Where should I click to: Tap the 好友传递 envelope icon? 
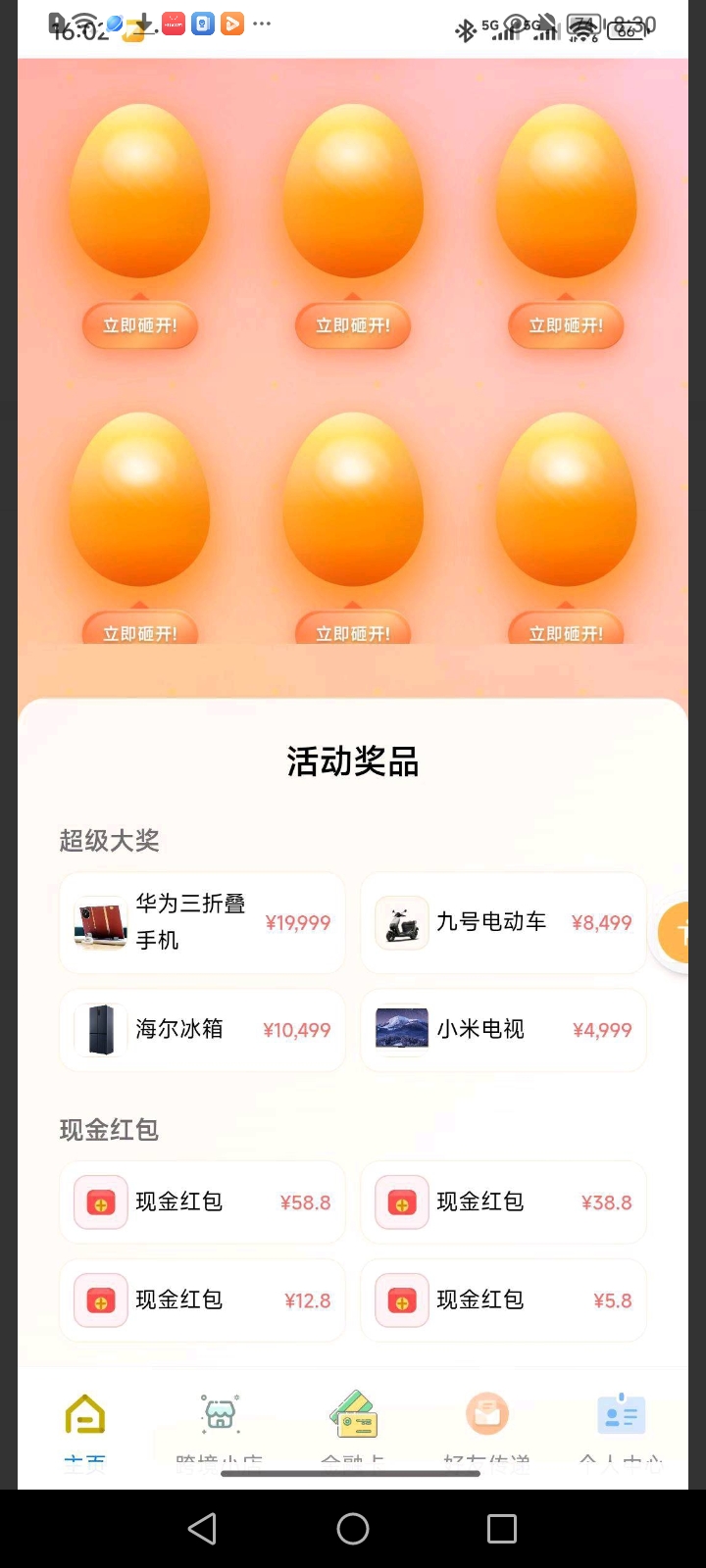pos(486,1412)
